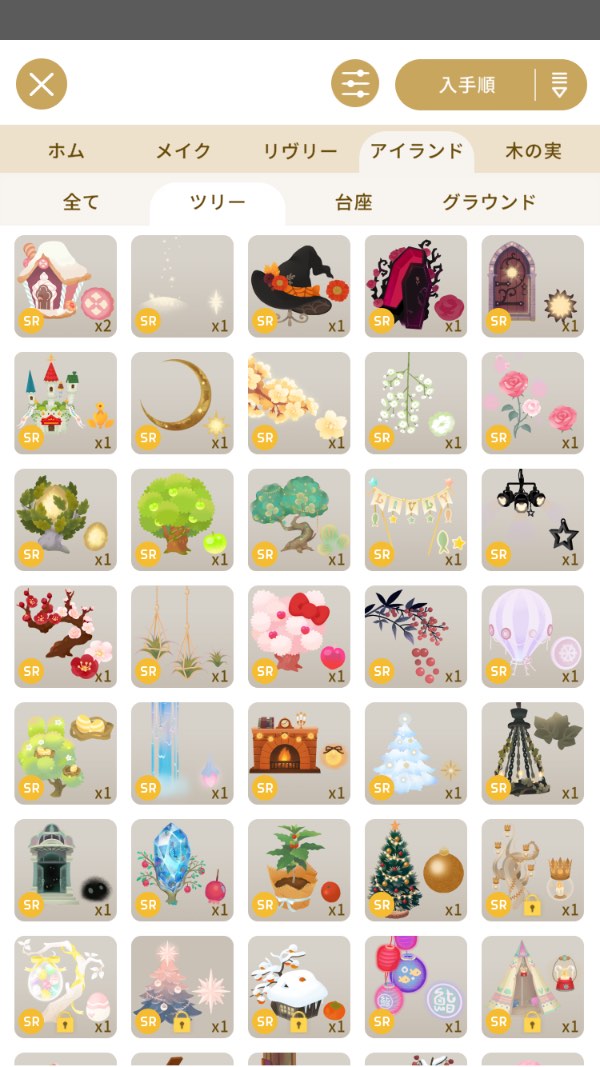Screen dimensions: 600x1067
Task: Switch to the ホム tab
Action: pyautogui.click(x=66, y=150)
